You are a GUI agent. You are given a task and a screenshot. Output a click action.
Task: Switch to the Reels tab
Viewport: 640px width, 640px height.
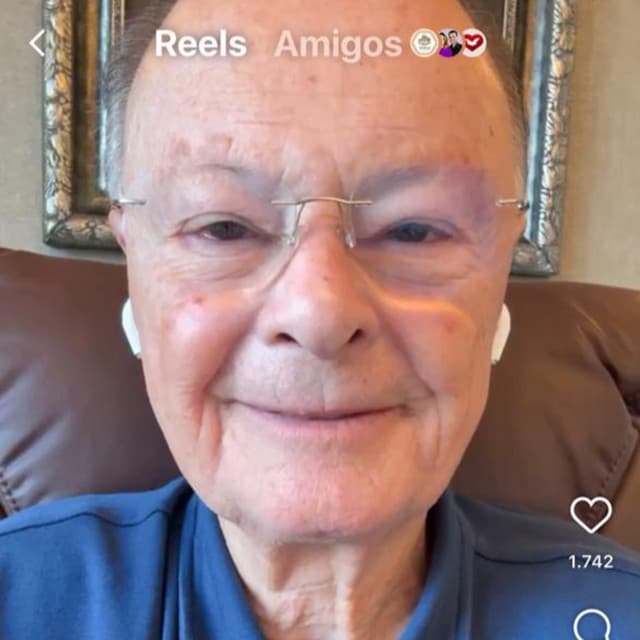200,44
